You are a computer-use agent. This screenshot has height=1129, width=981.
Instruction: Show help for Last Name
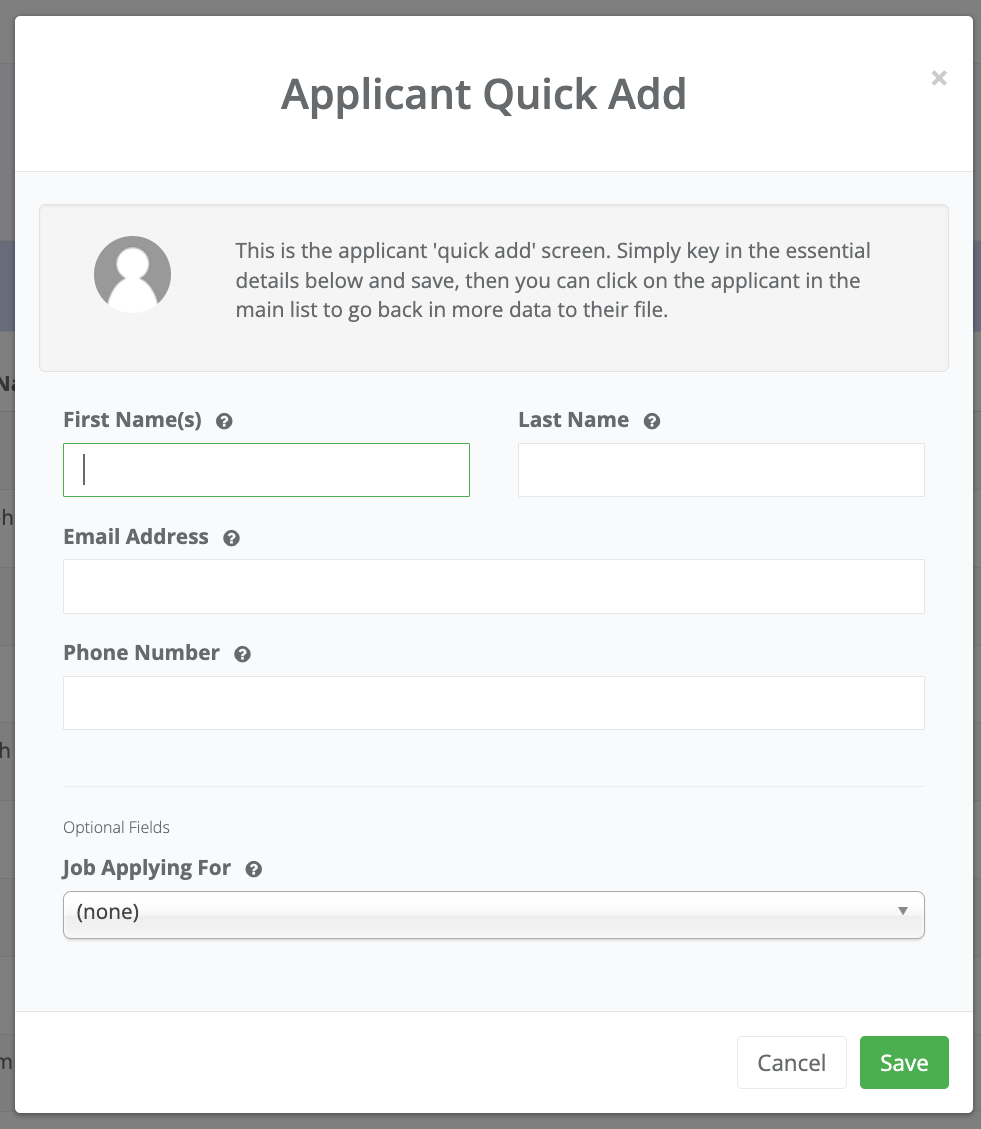(x=652, y=421)
